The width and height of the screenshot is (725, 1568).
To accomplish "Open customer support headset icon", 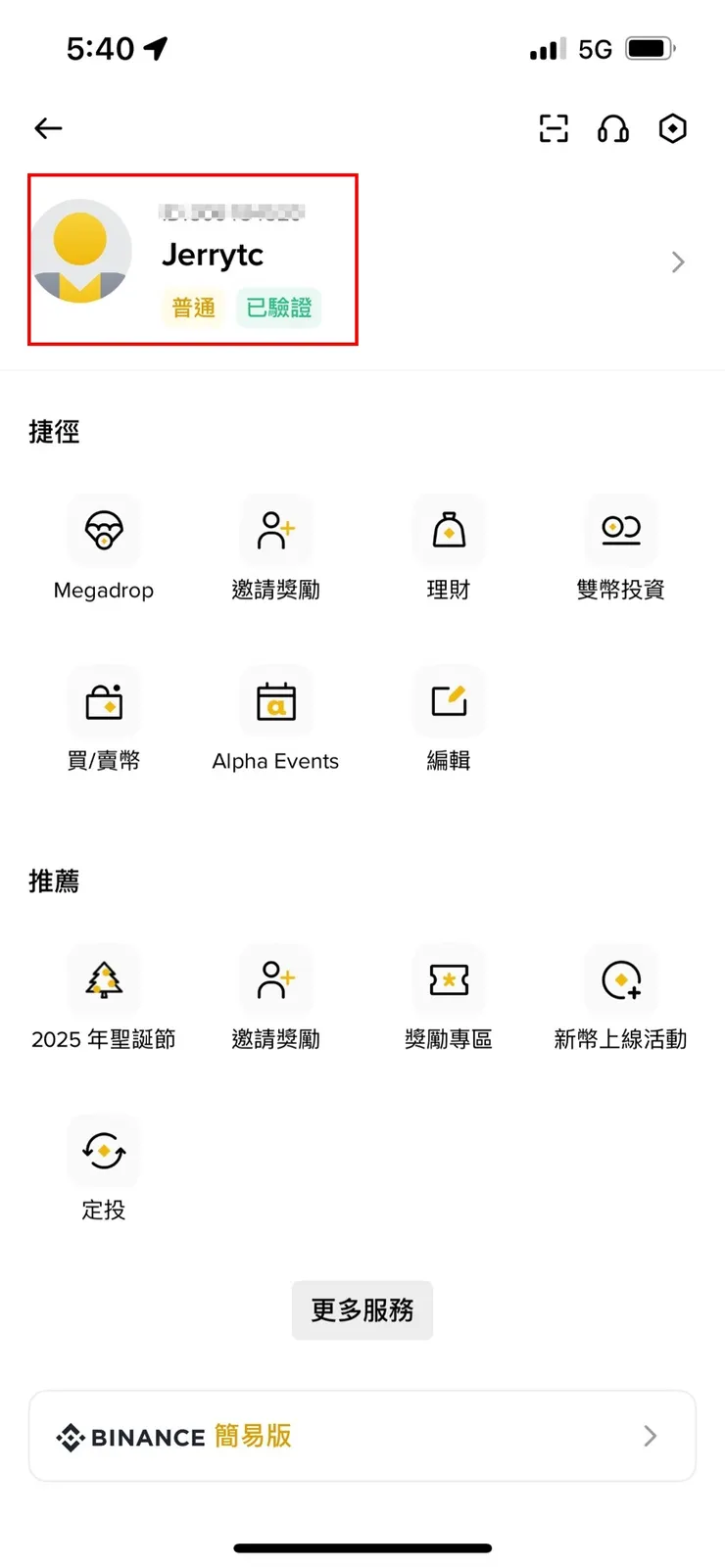I will click(612, 128).
